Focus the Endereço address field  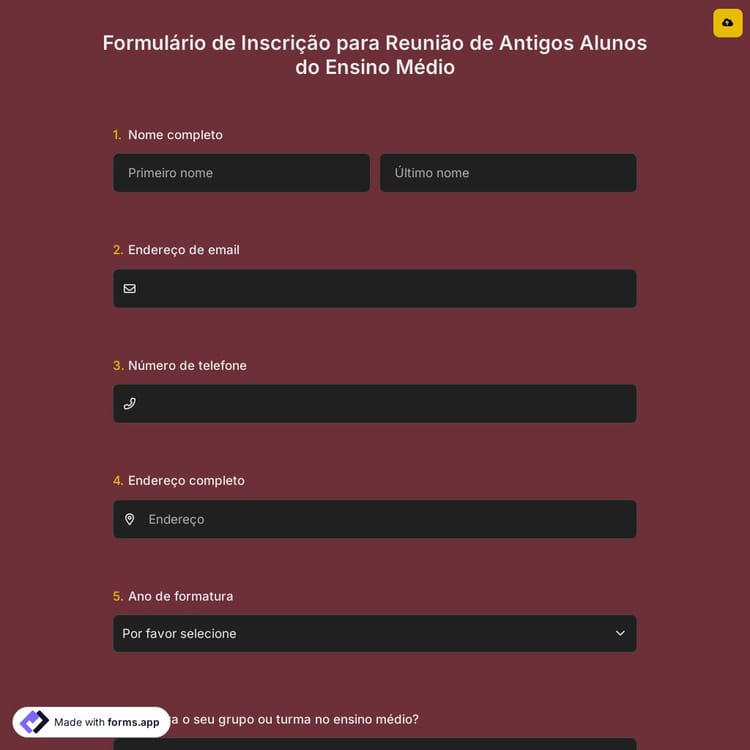pos(385,519)
